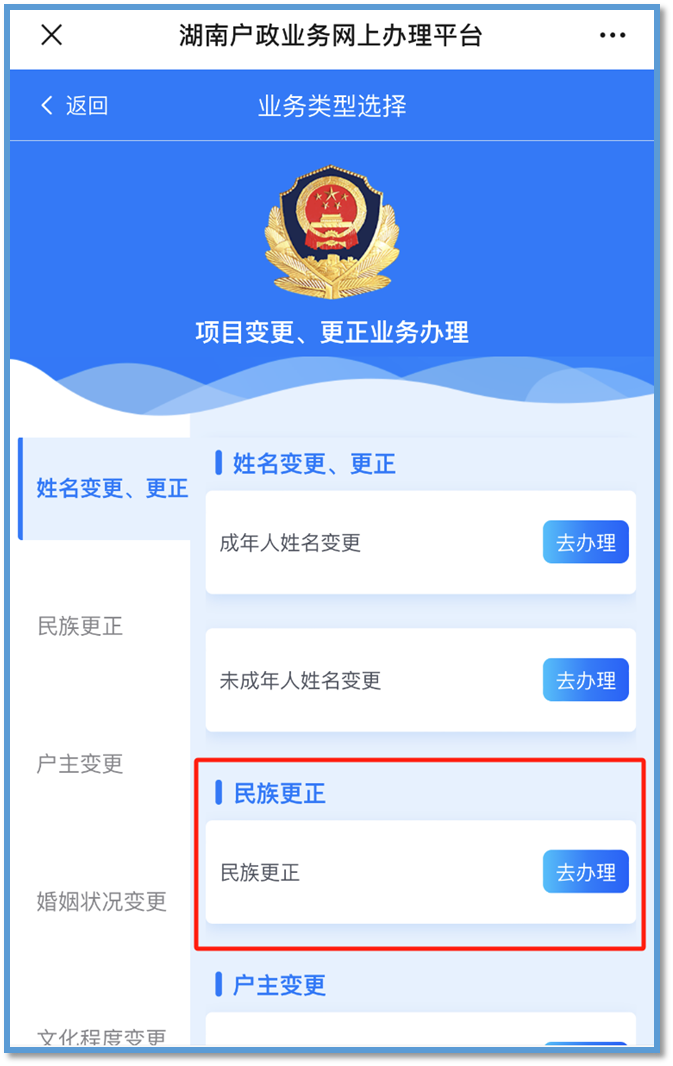Open 文化程度变更 in the sidebar
The image size is (673, 1066).
pyautogui.click(x=102, y=1036)
